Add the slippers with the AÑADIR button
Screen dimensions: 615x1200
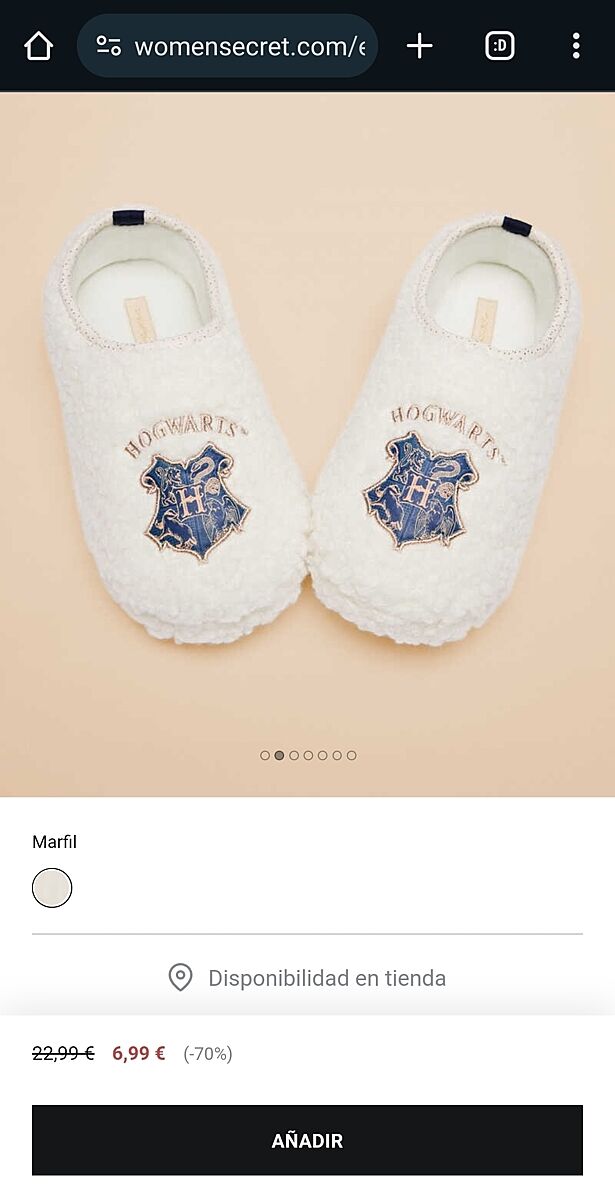(x=307, y=1140)
